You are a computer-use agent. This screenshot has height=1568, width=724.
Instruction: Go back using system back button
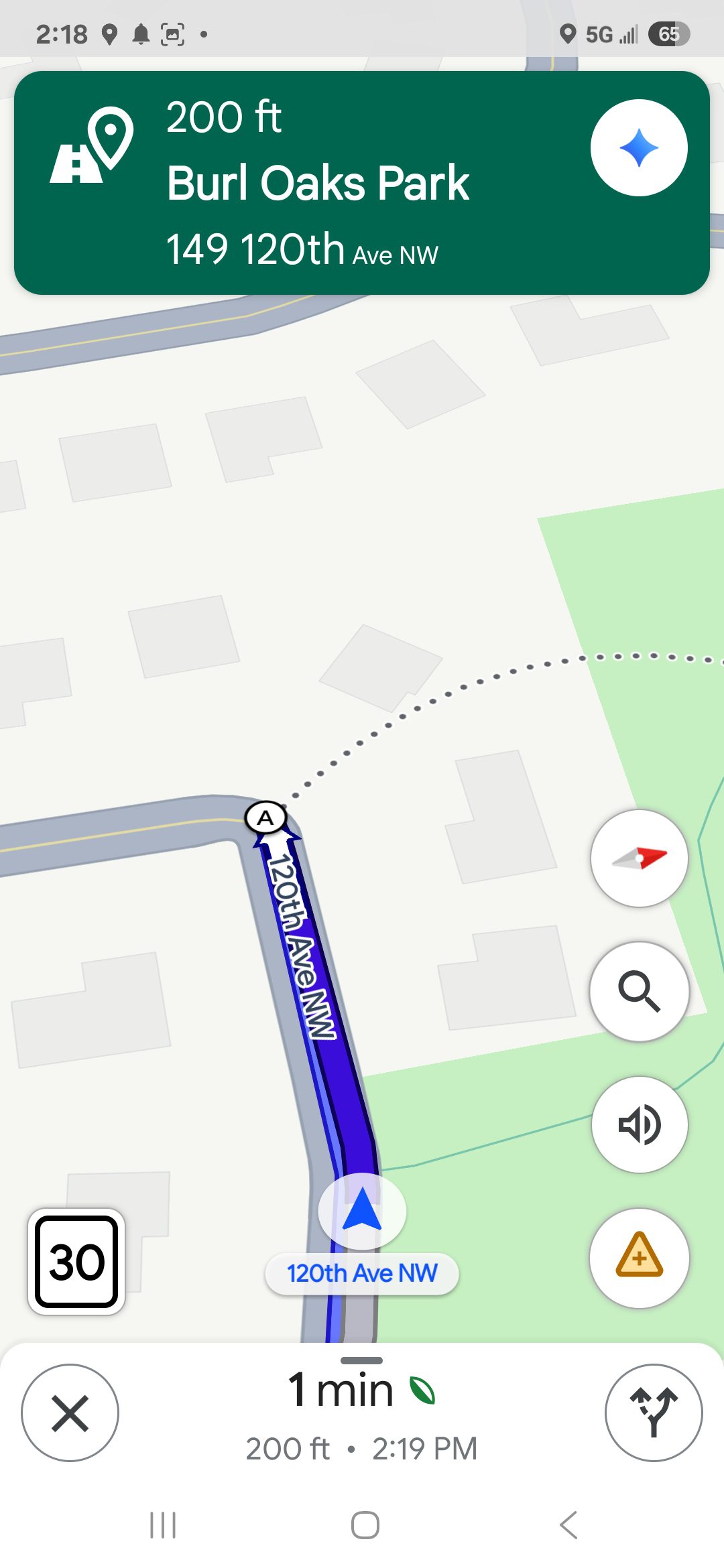(568, 1525)
